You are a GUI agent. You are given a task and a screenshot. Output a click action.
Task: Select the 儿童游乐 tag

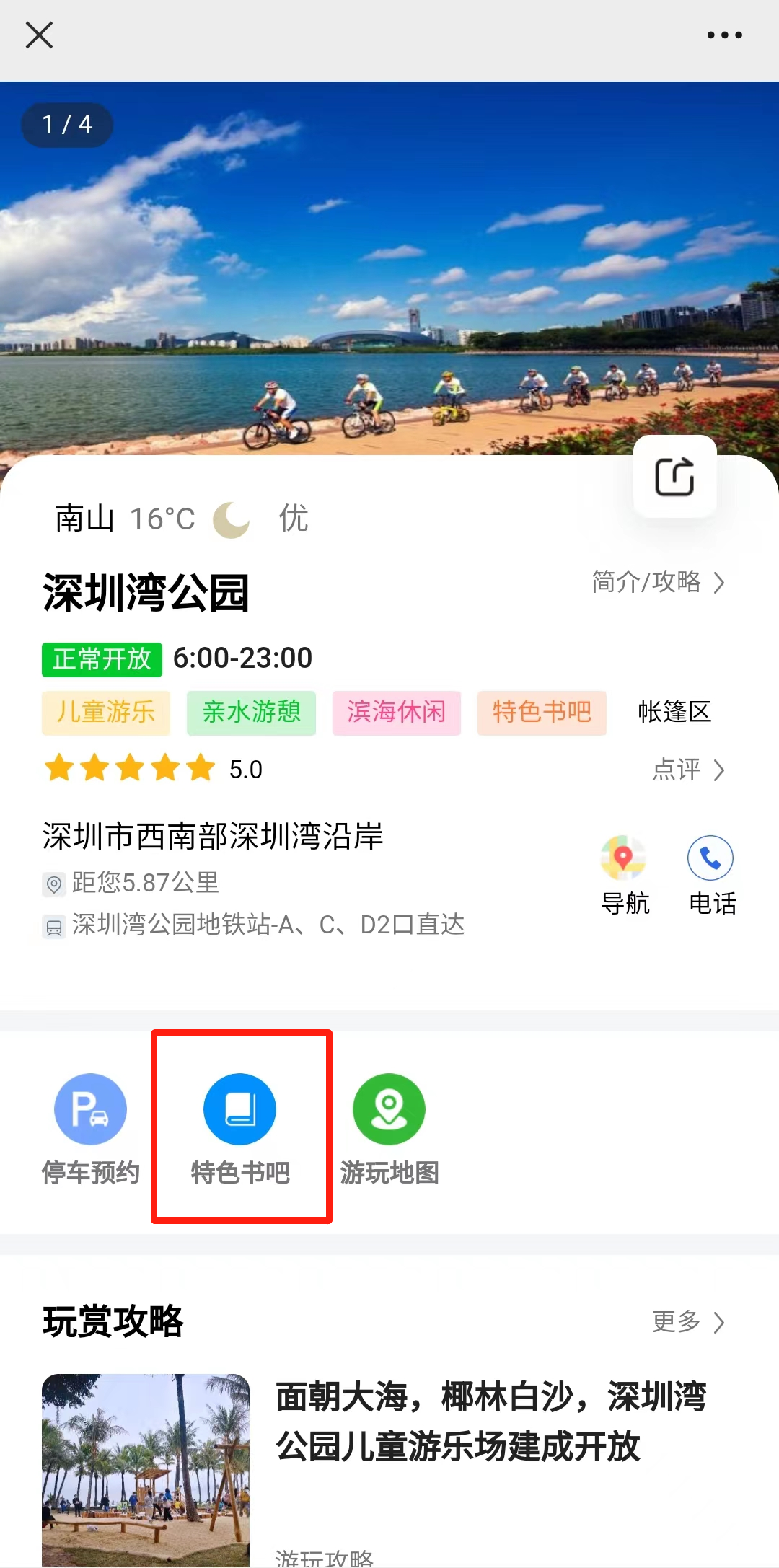click(106, 713)
